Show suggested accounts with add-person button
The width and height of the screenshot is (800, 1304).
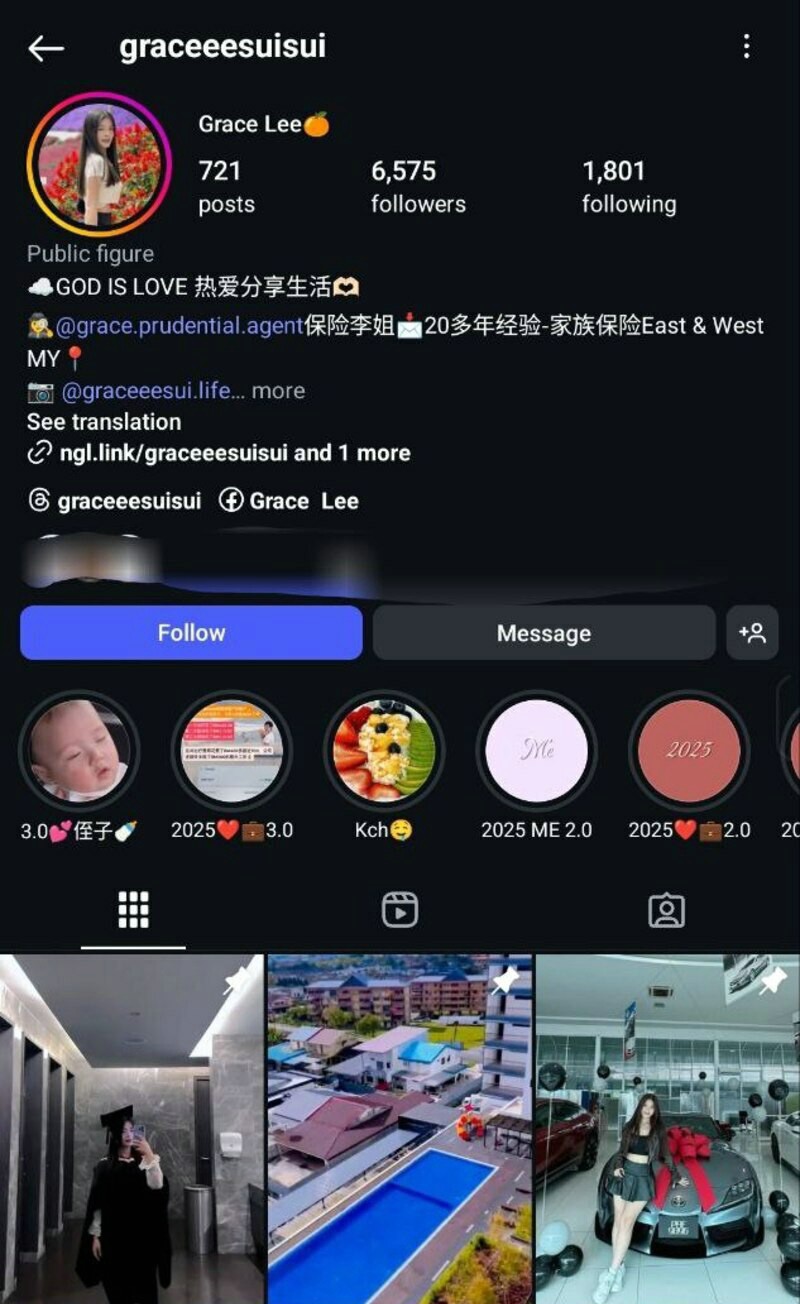[x=752, y=633]
